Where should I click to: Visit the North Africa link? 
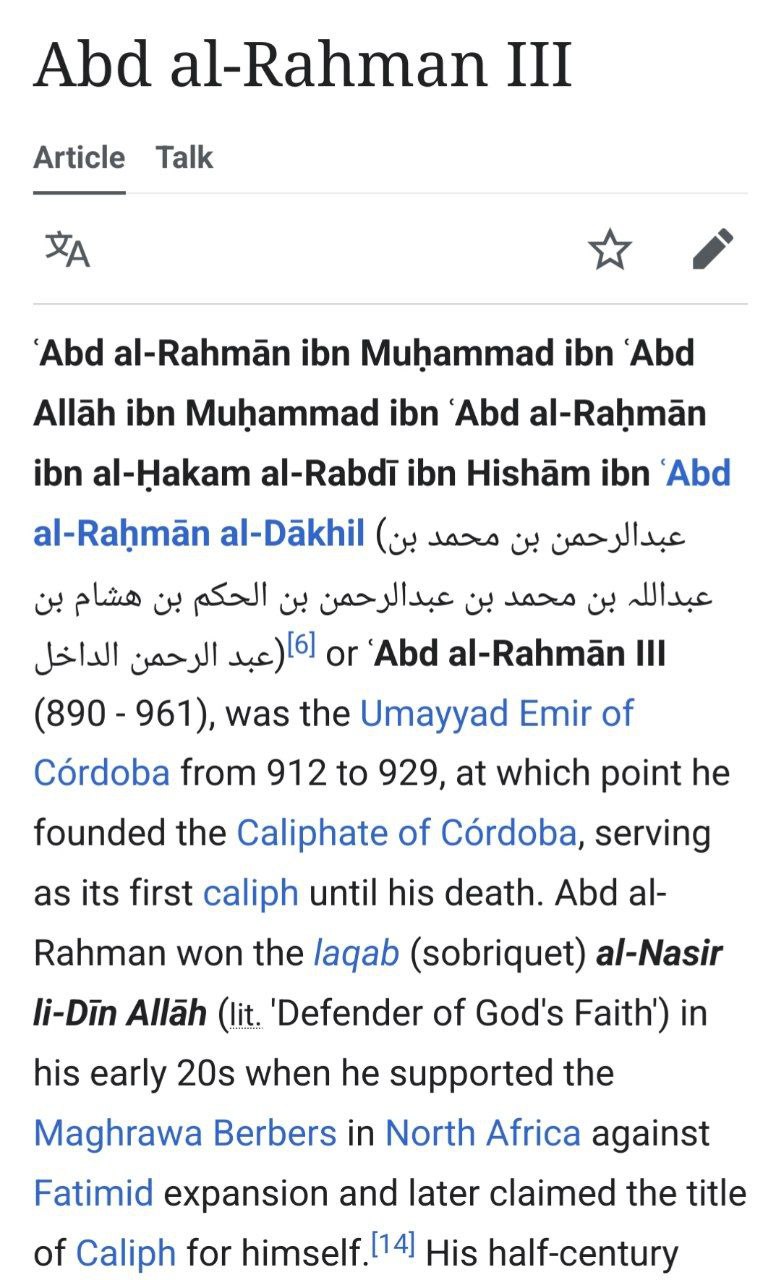[482, 1134]
